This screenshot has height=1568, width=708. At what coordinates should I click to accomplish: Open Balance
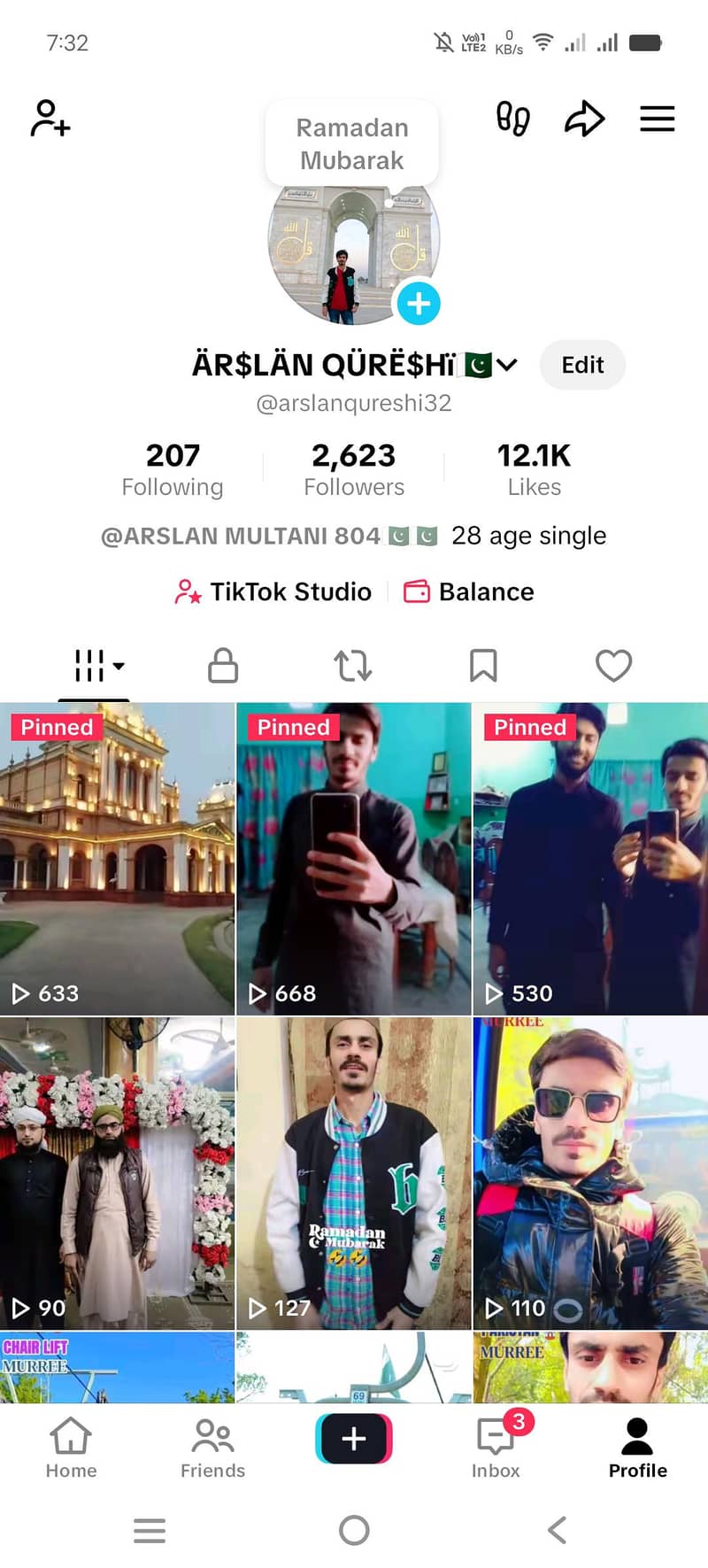[469, 591]
